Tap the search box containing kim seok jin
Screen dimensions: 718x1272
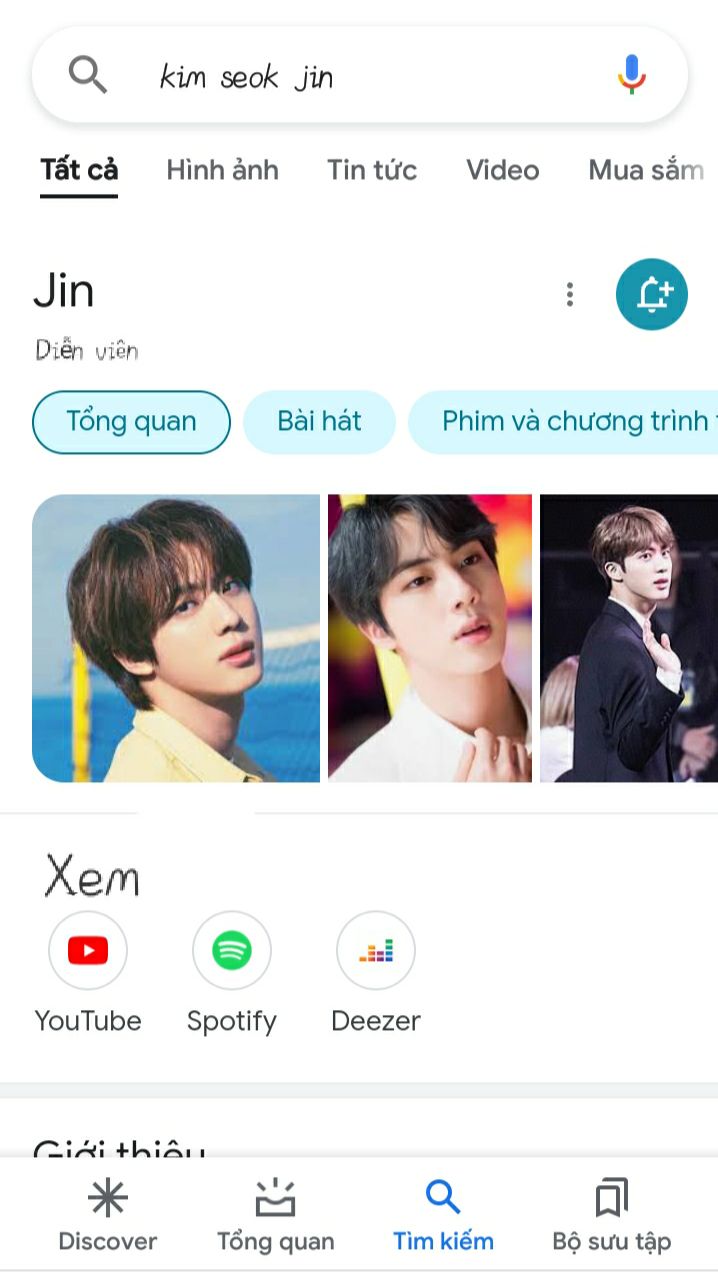click(x=340, y=76)
